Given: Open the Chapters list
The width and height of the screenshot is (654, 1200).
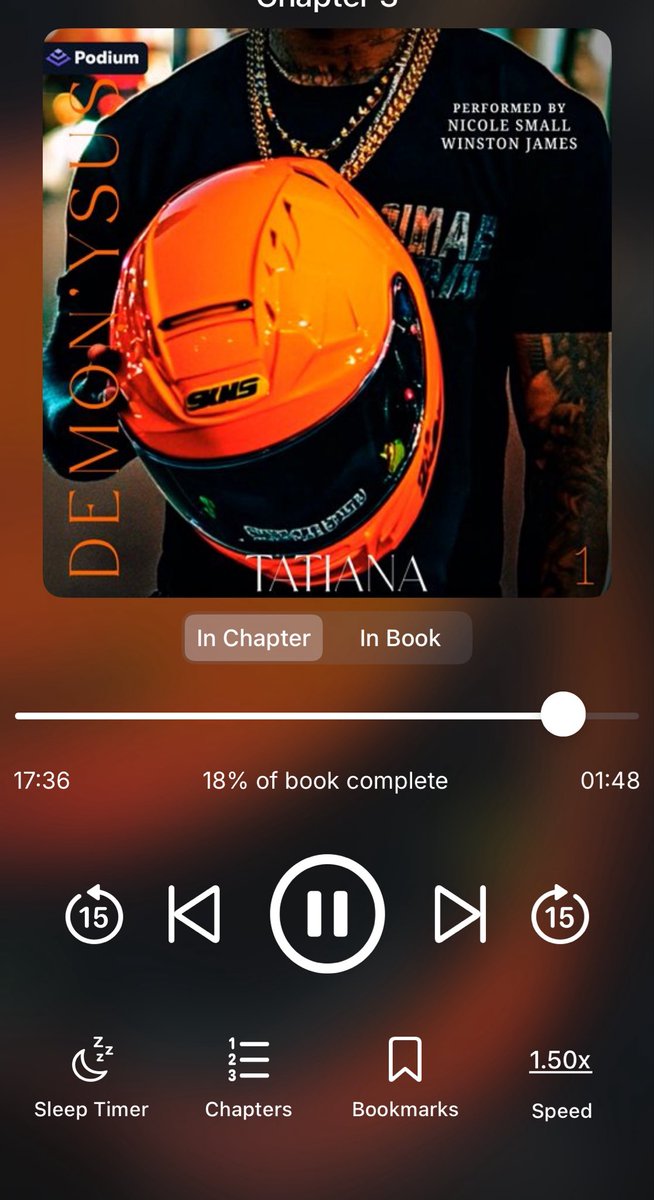Looking at the screenshot, I should (248, 1078).
